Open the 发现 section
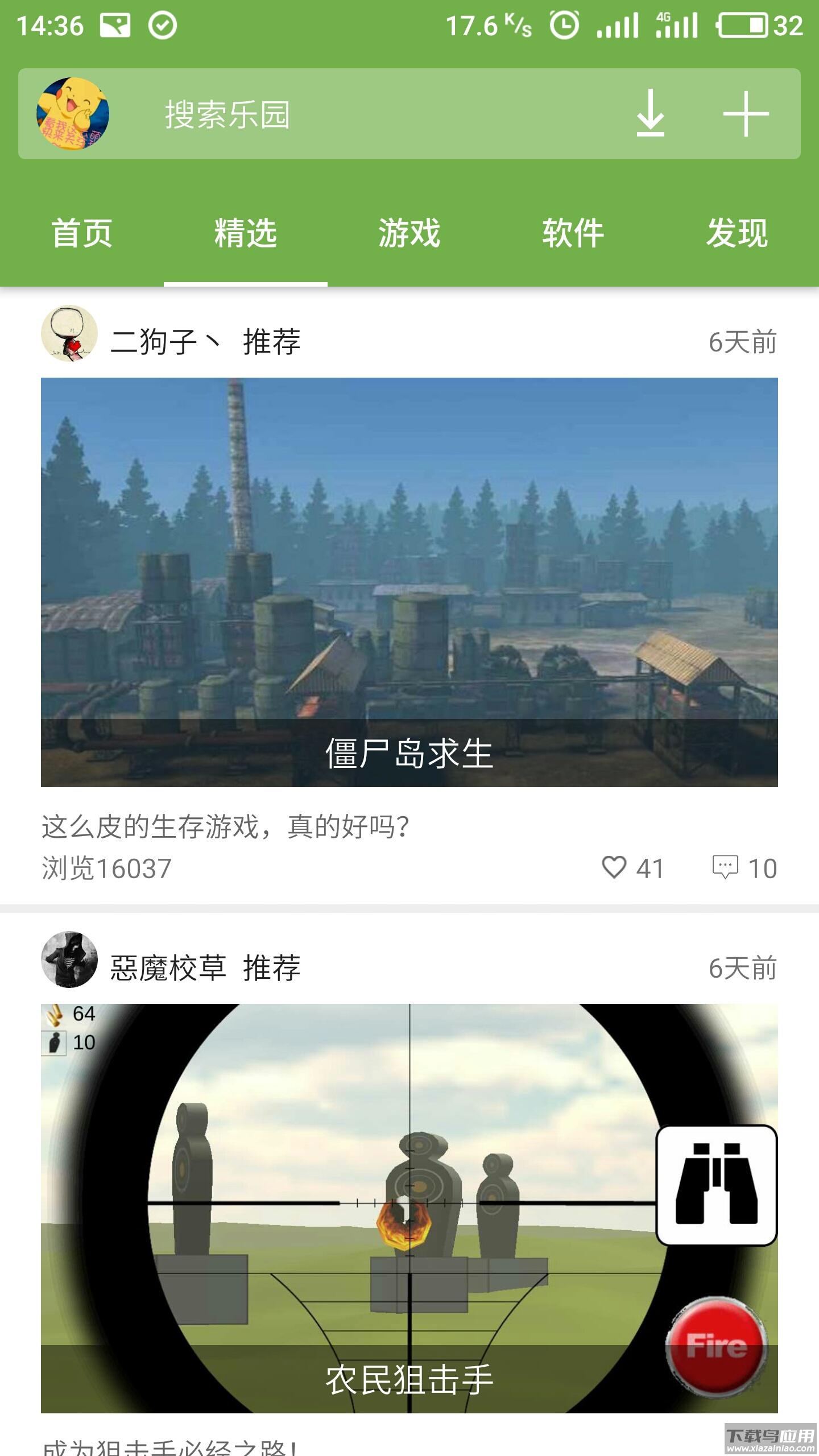Screen dimensions: 819x1456 (737, 233)
